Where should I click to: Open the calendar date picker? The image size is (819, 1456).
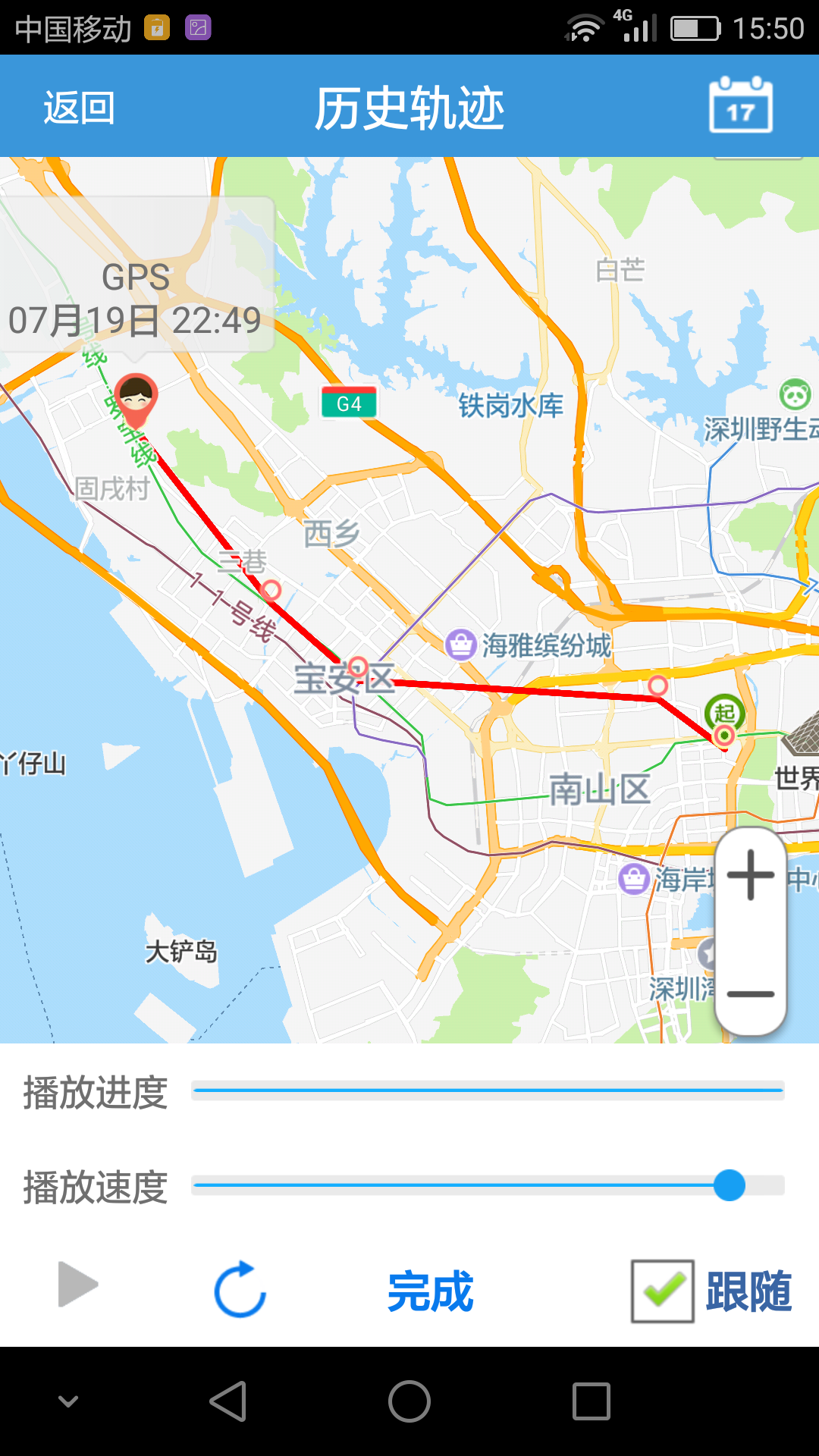(740, 106)
